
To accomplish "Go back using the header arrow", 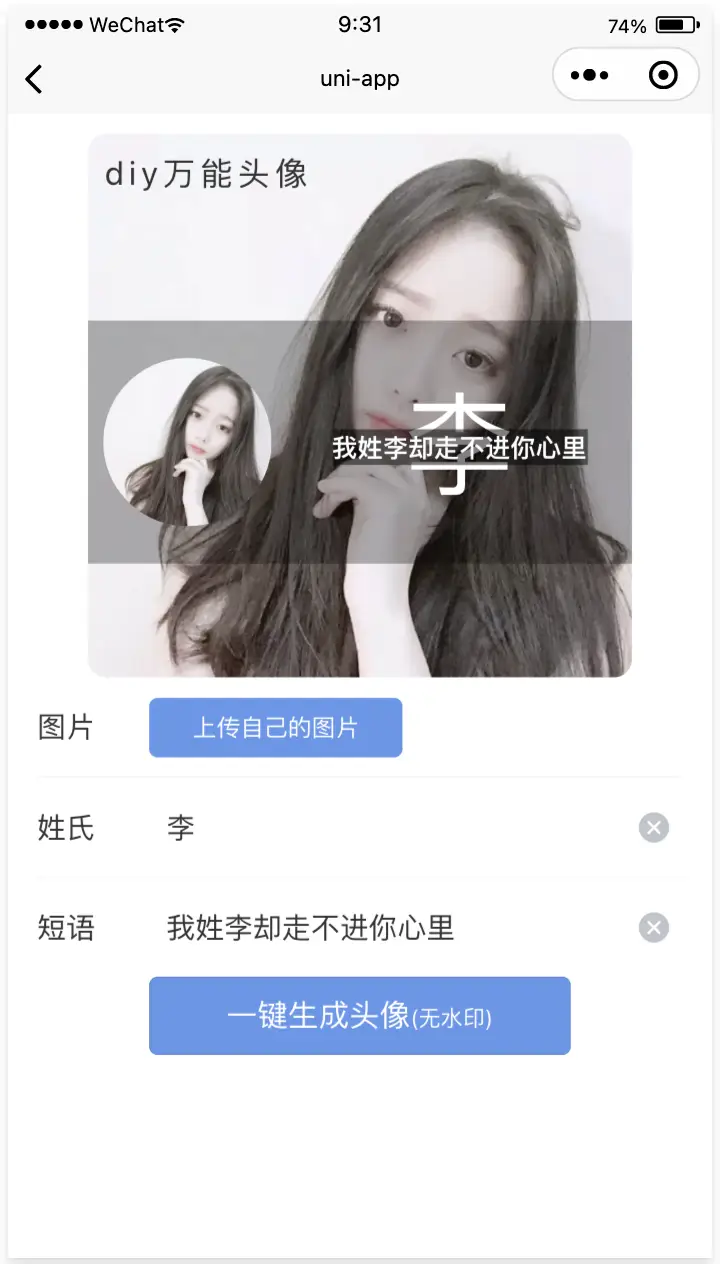I will (x=34, y=79).
